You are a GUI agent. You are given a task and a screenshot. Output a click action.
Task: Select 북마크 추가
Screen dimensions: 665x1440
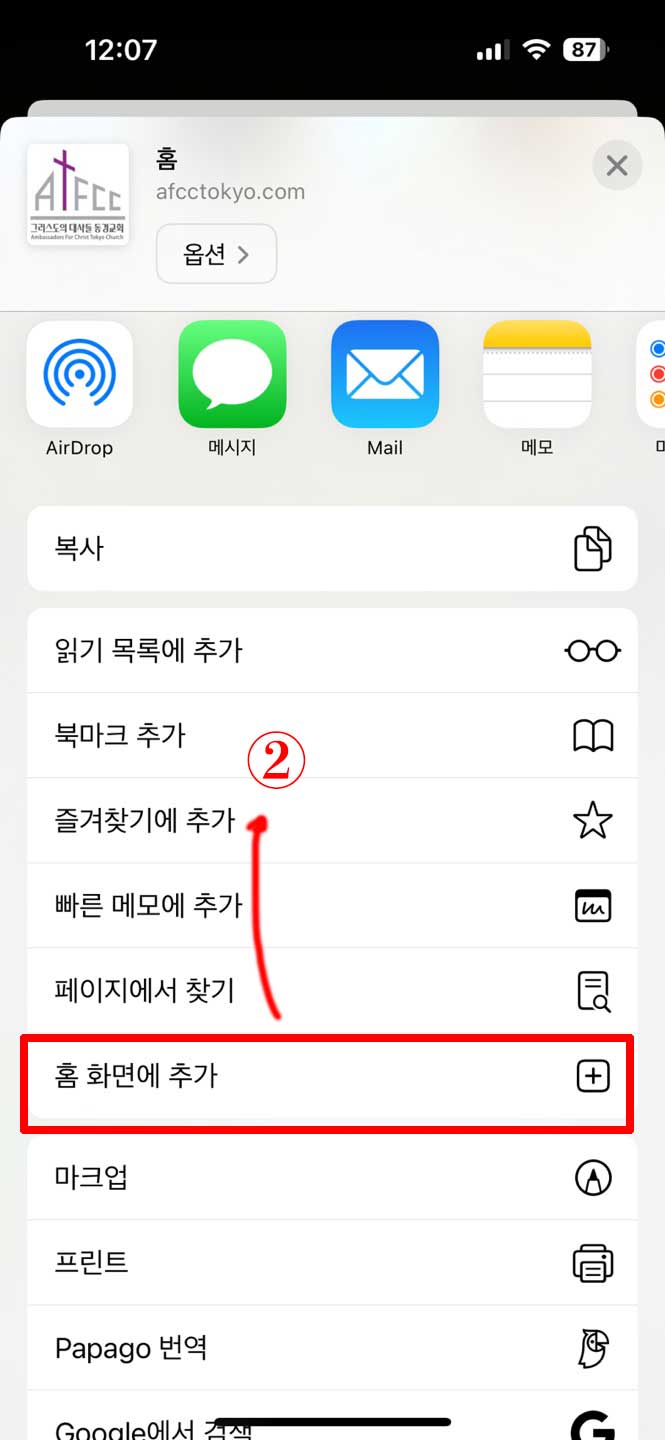coord(332,736)
